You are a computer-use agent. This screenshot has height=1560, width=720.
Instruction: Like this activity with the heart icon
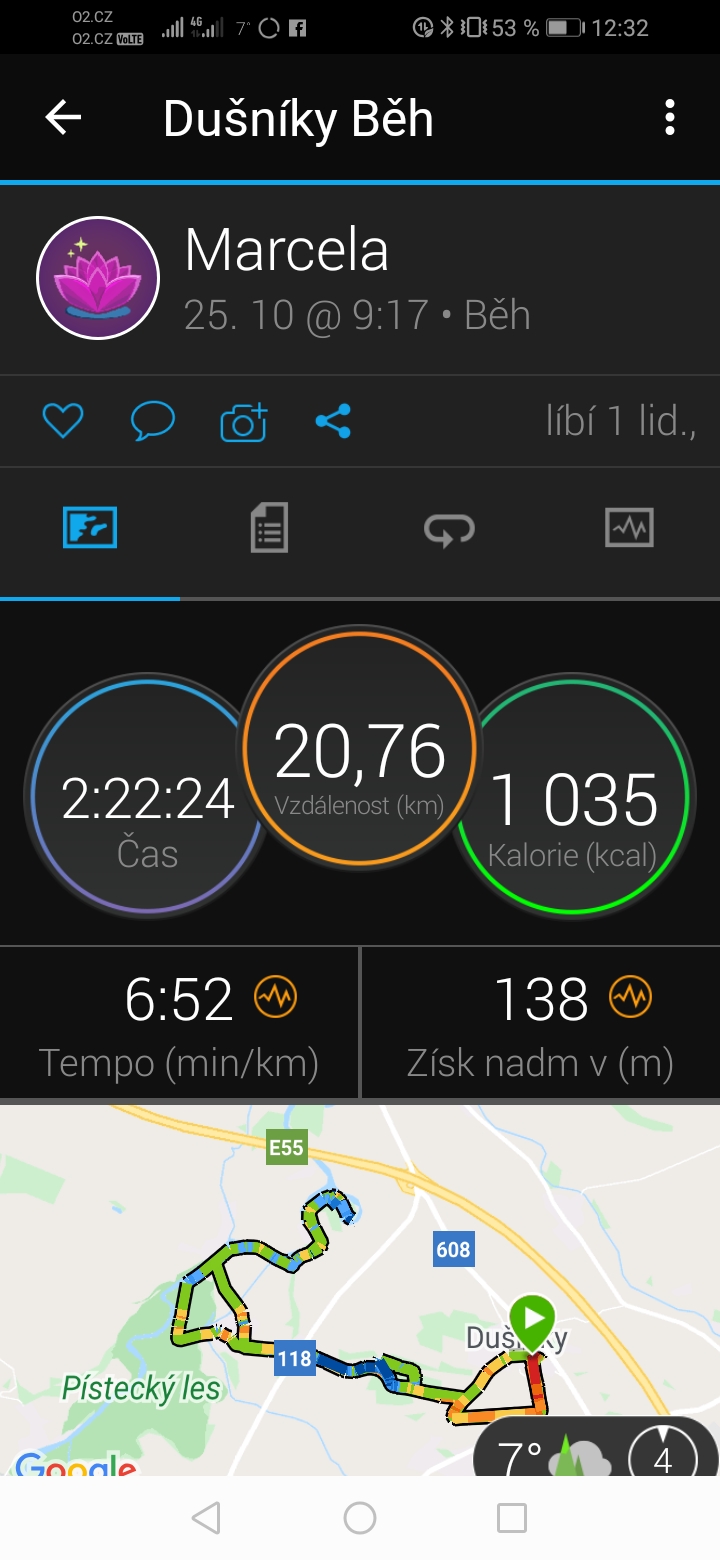[62, 421]
